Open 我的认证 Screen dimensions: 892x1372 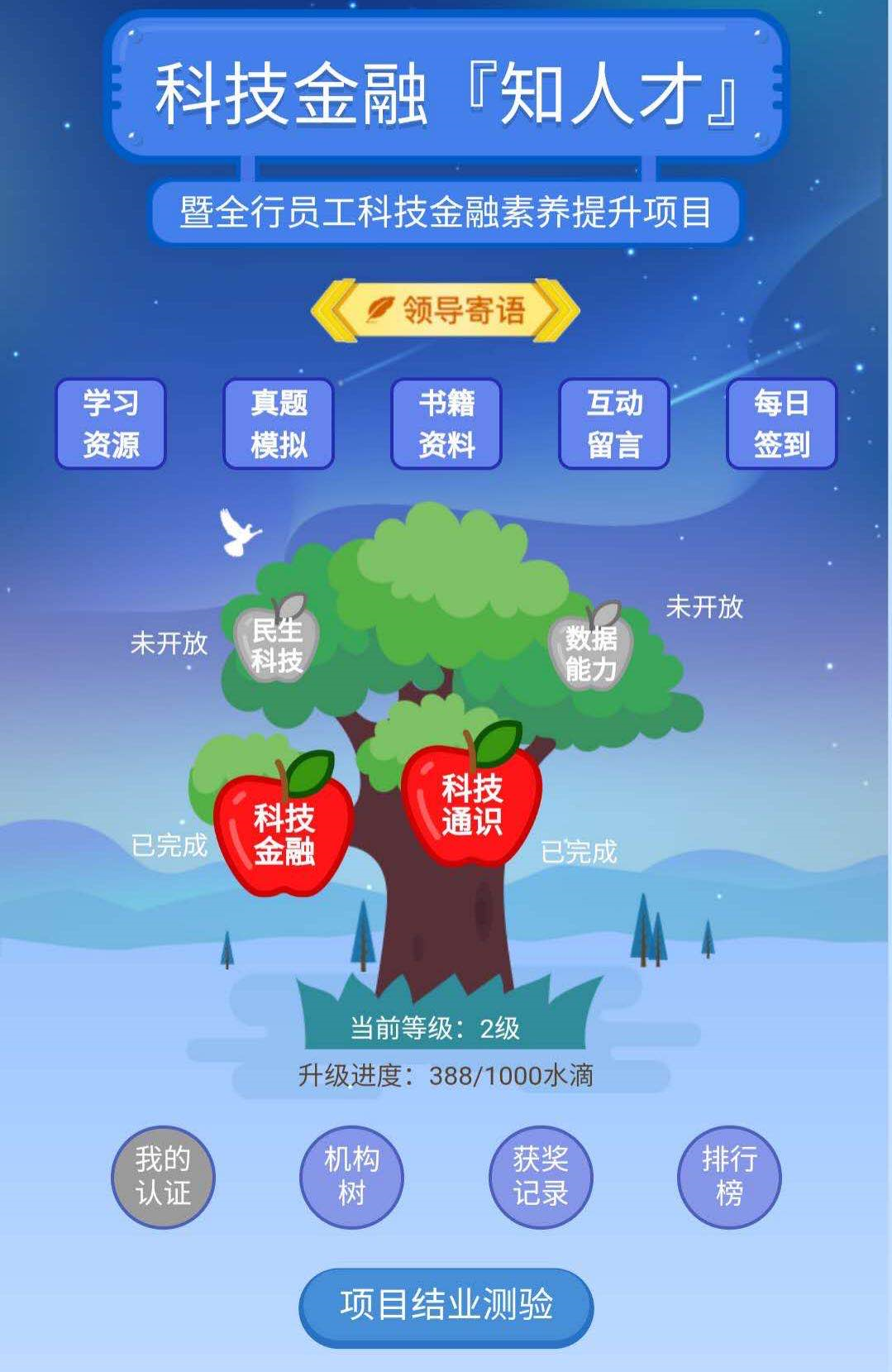[163, 1176]
